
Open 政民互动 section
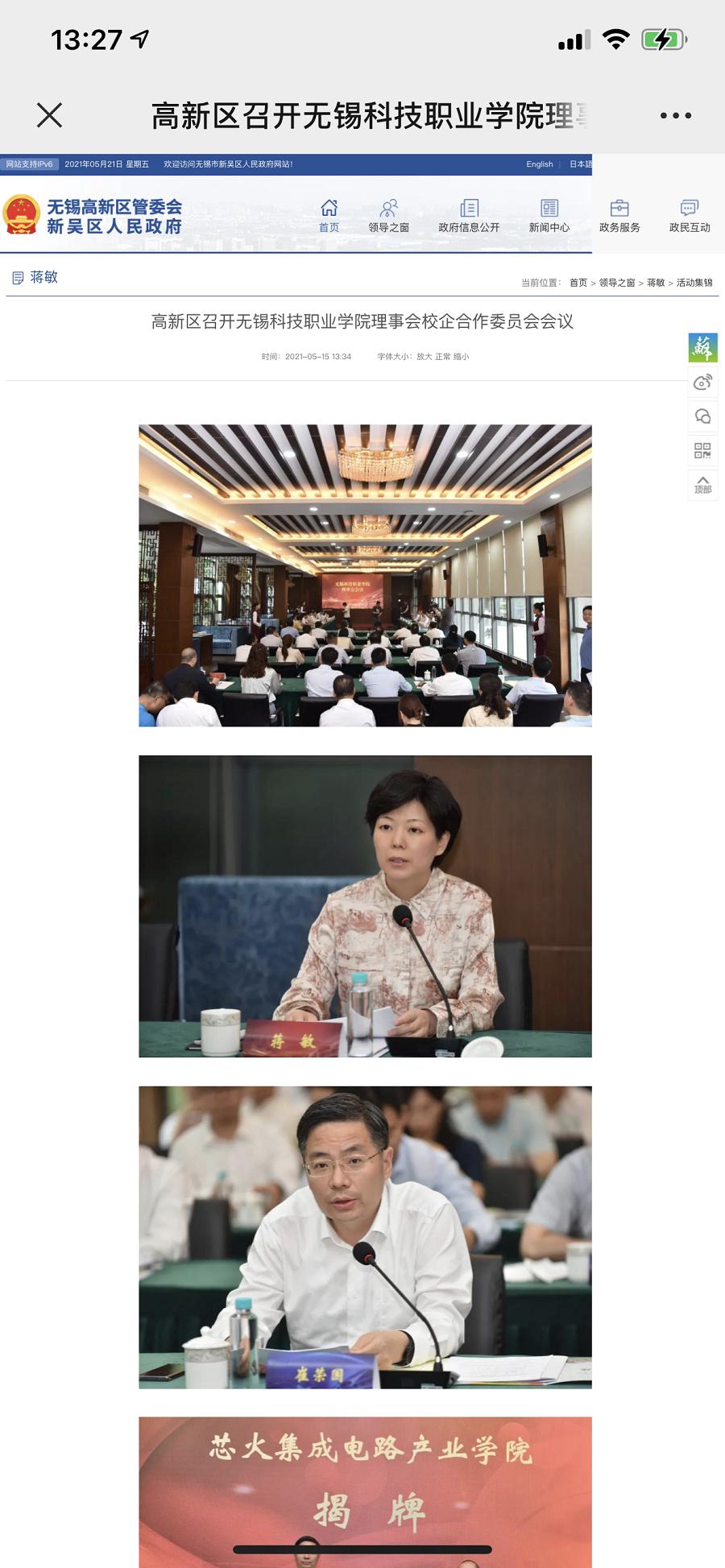click(690, 216)
